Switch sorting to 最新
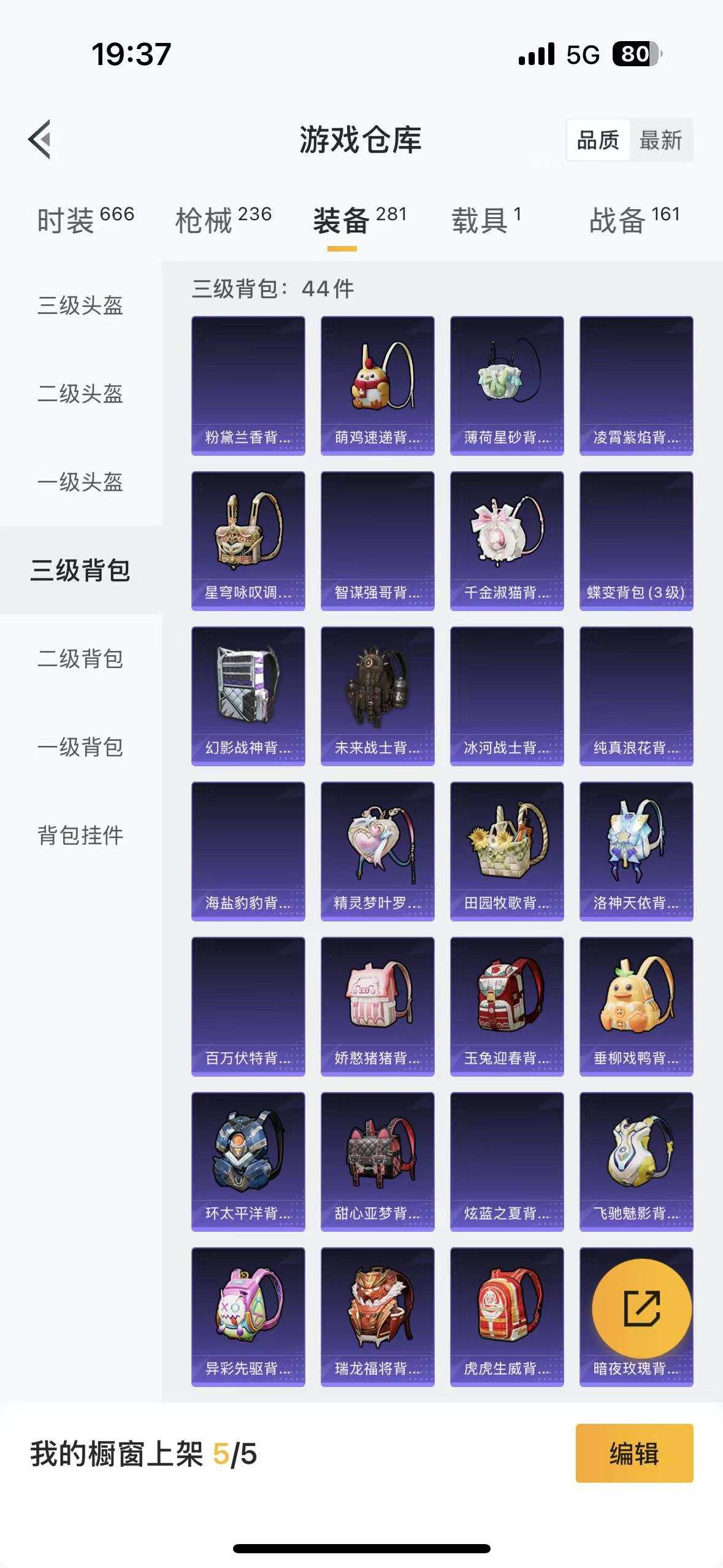This screenshot has height=1568, width=723. click(x=662, y=141)
